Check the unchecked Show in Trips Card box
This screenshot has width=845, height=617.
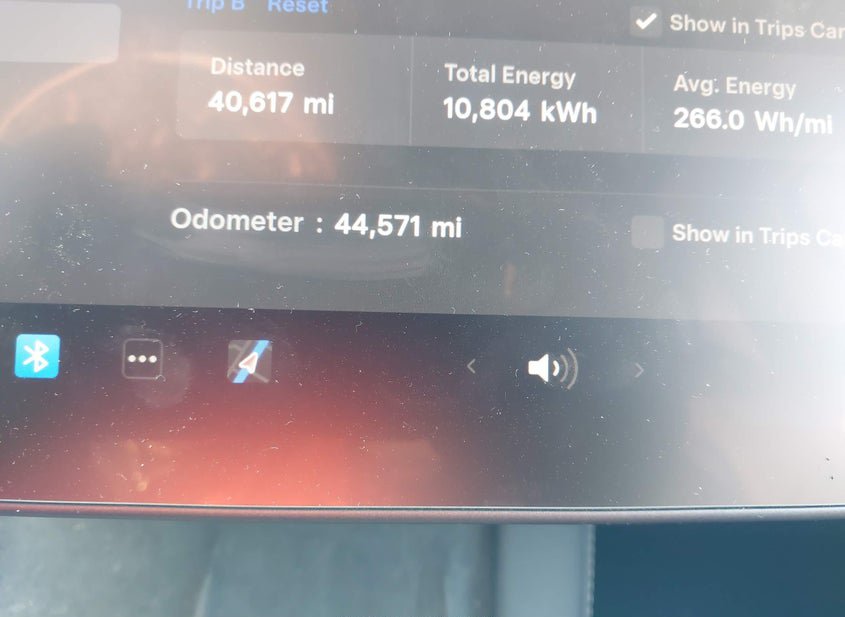click(647, 233)
